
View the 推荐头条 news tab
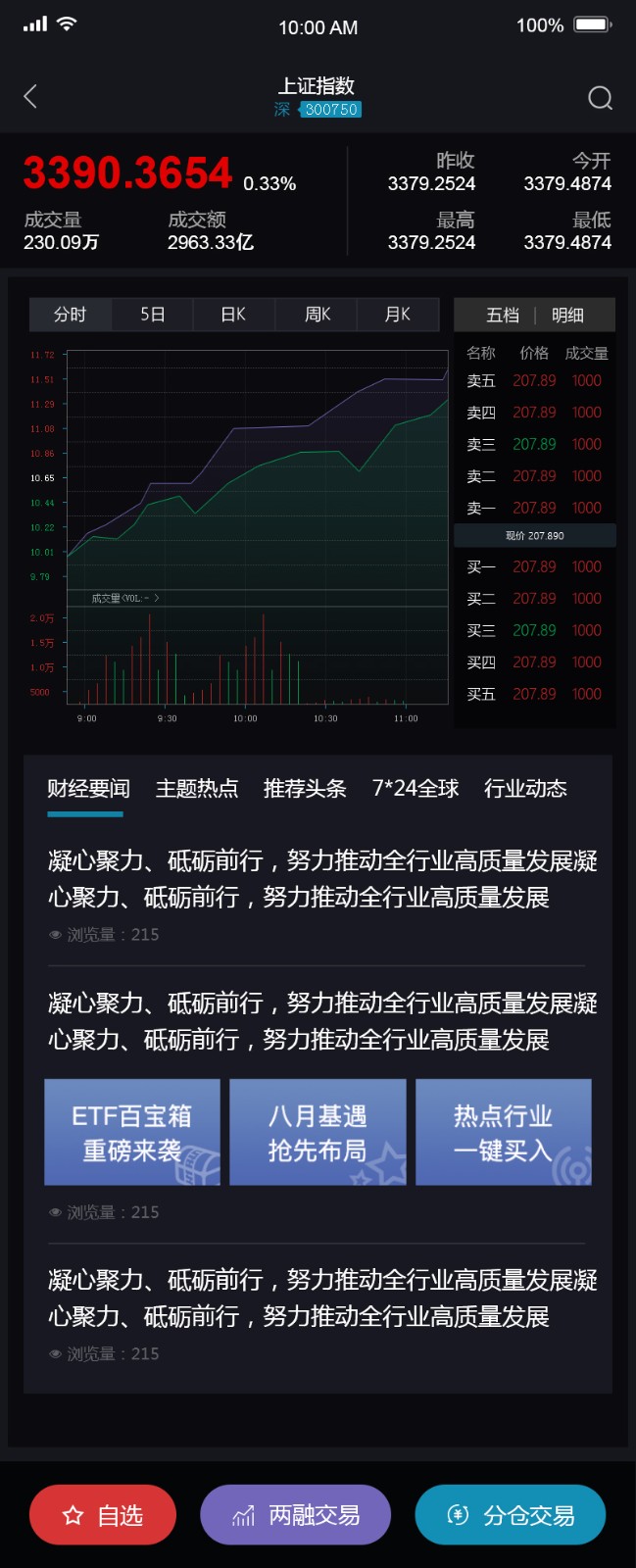[x=305, y=789]
